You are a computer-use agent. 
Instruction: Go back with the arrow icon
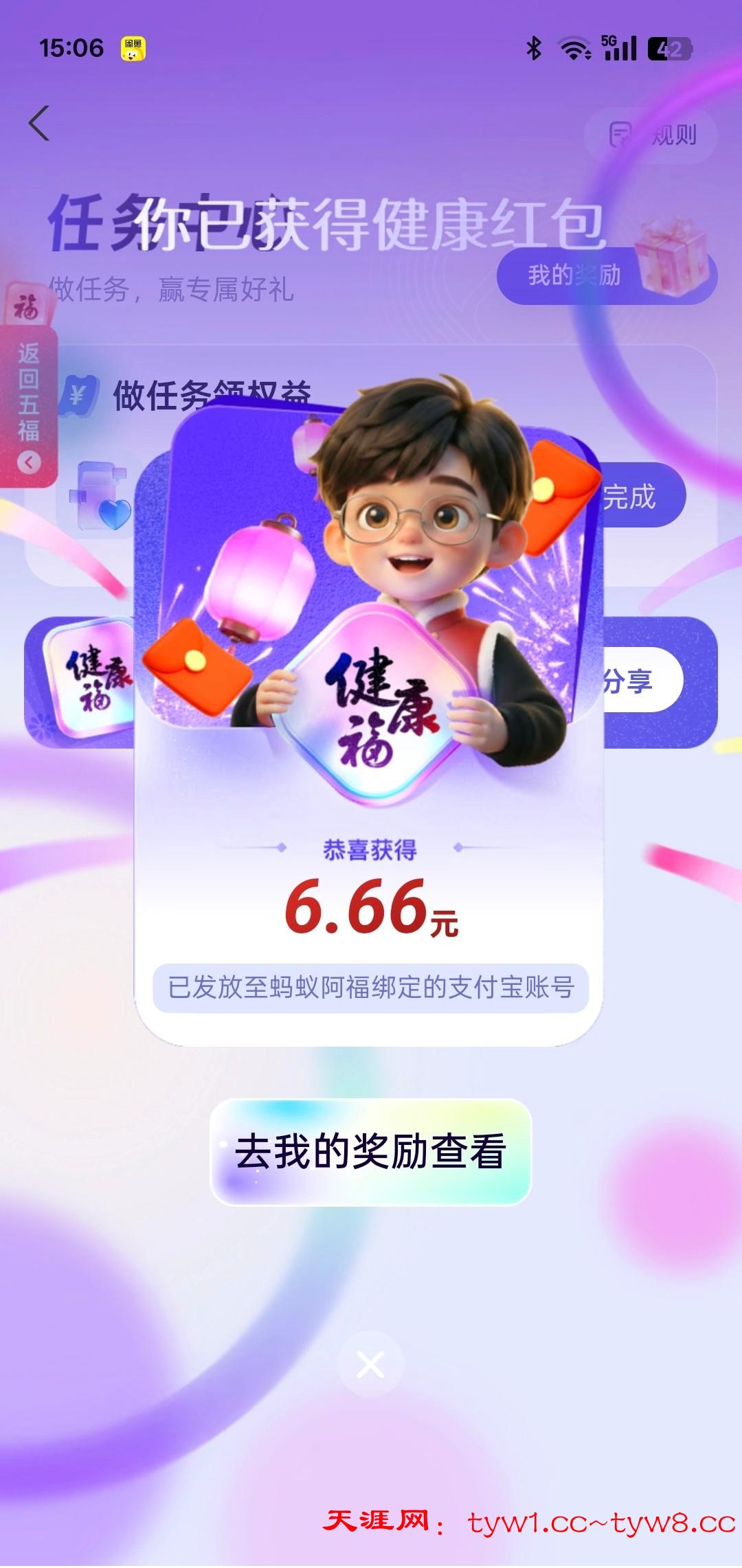point(39,124)
